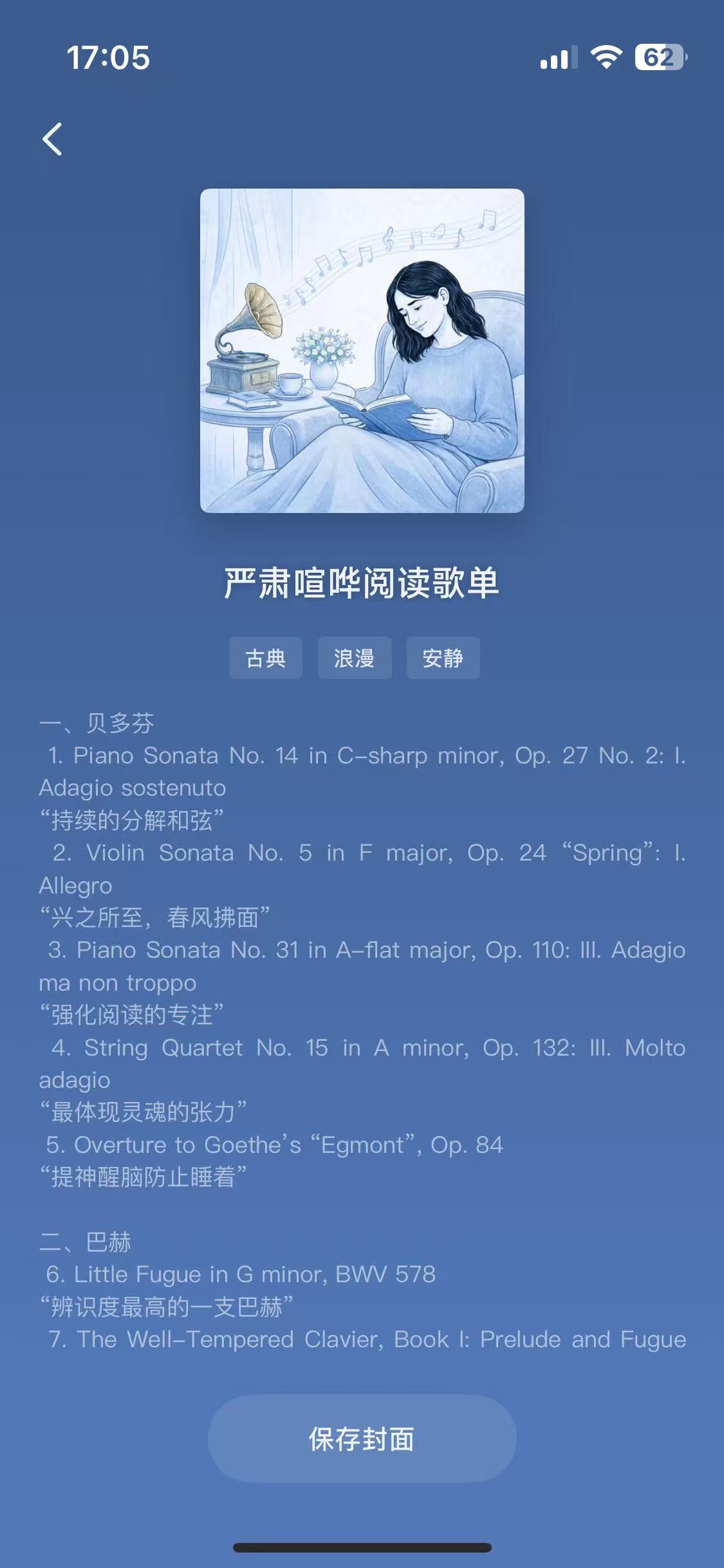Select the 安静 tag chip
This screenshot has height=1568, width=724.
[x=443, y=658]
